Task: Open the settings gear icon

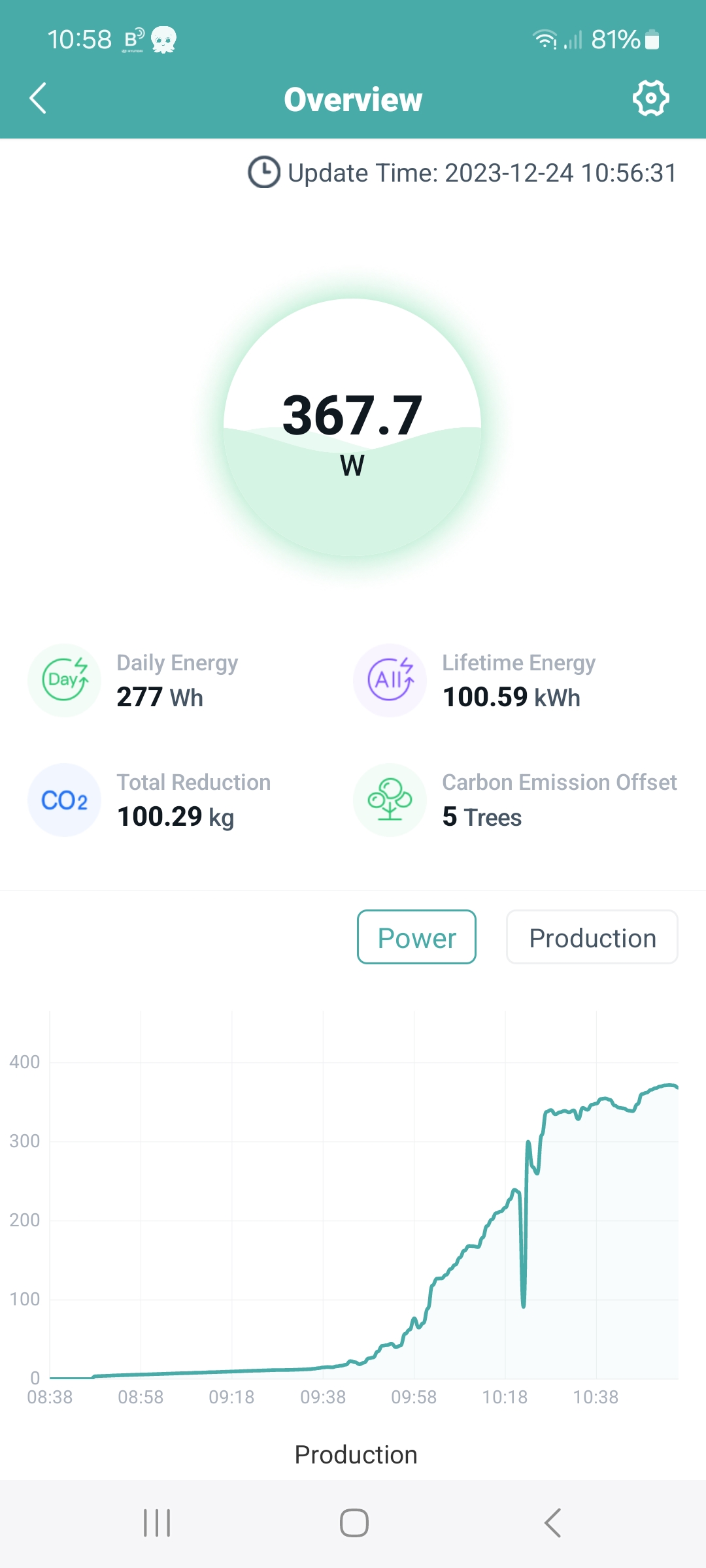Action: [x=650, y=99]
